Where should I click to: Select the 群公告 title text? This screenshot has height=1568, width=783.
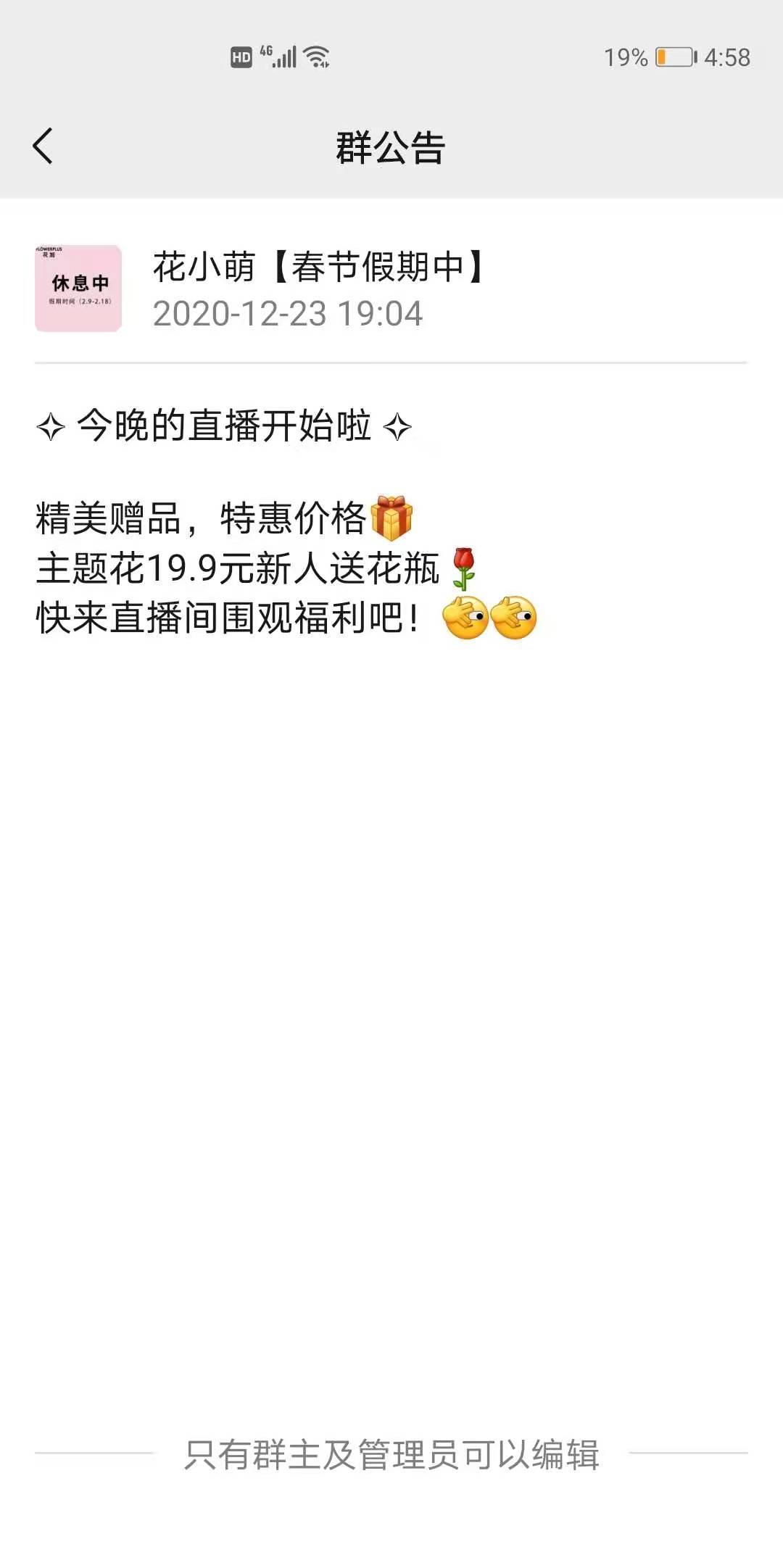(391, 146)
